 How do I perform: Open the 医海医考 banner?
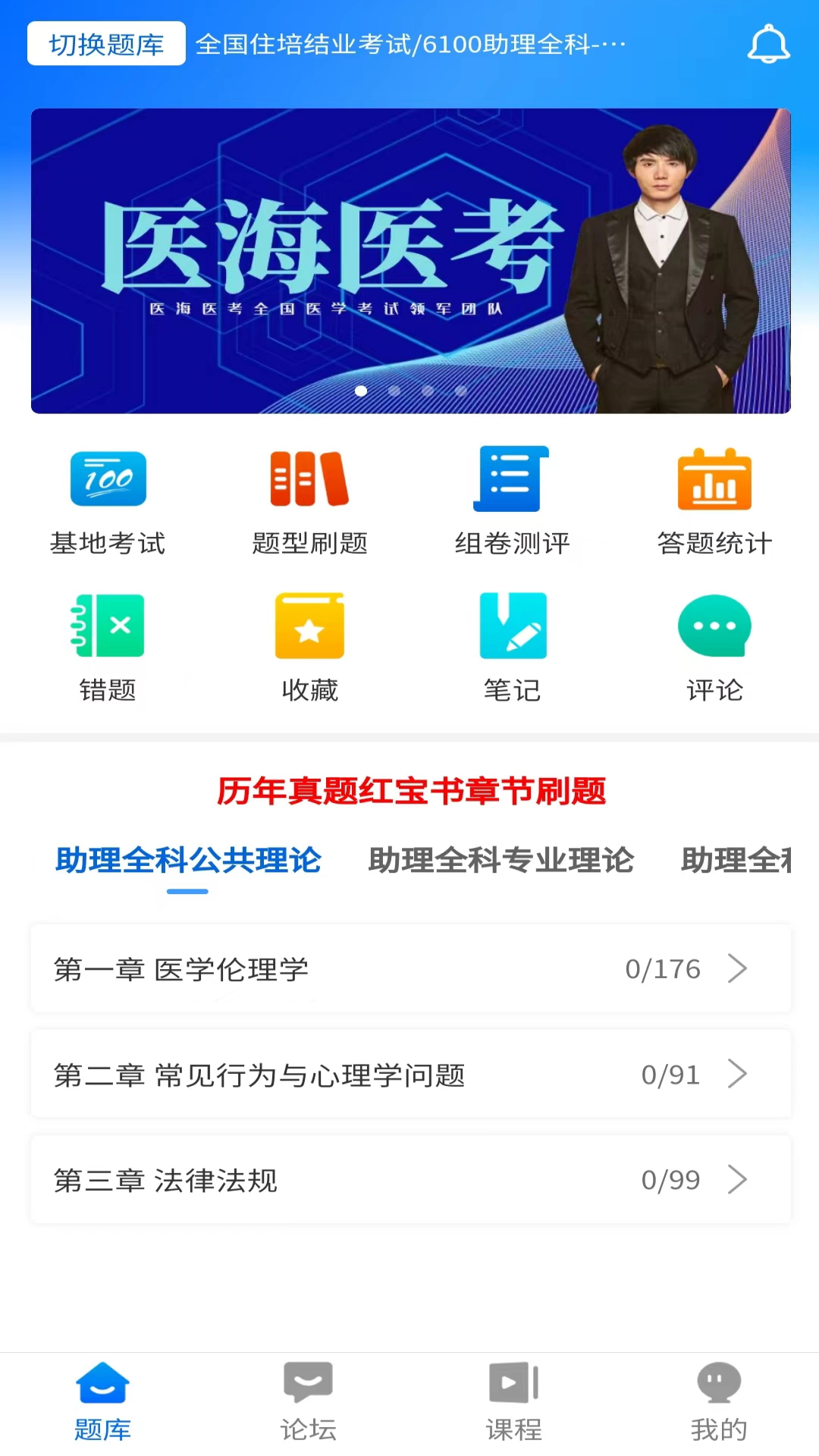pos(410,261)
